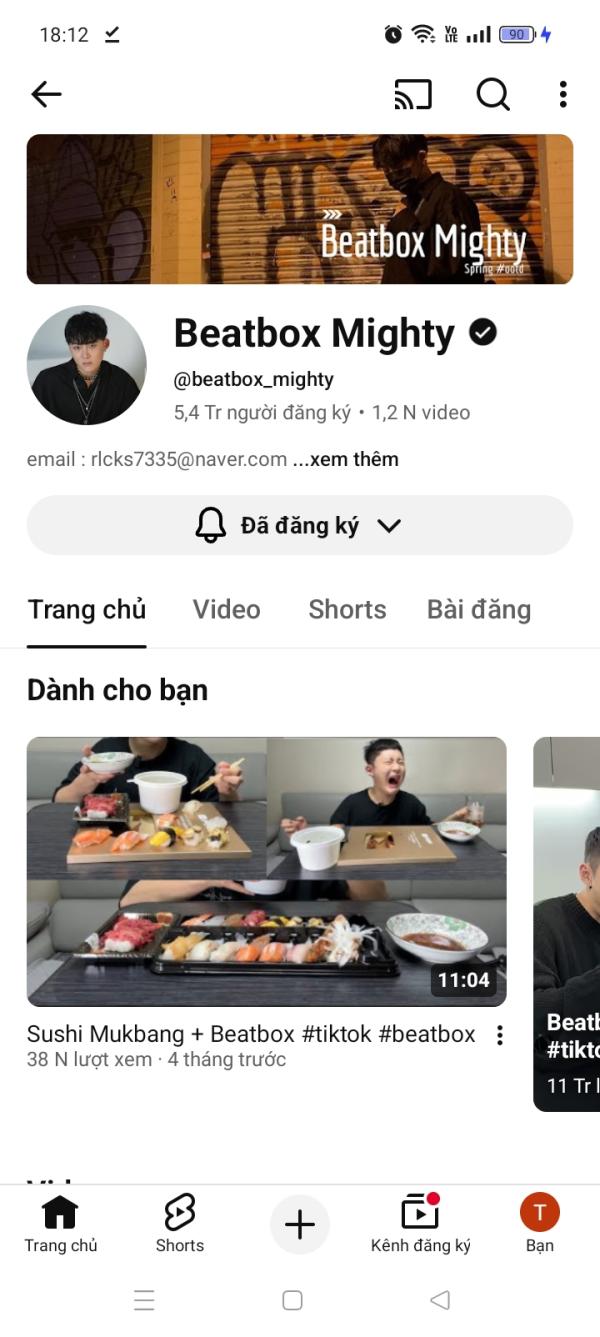
Task: Open Shorts in bottom navigation
Action: (x=180, y=1225)
